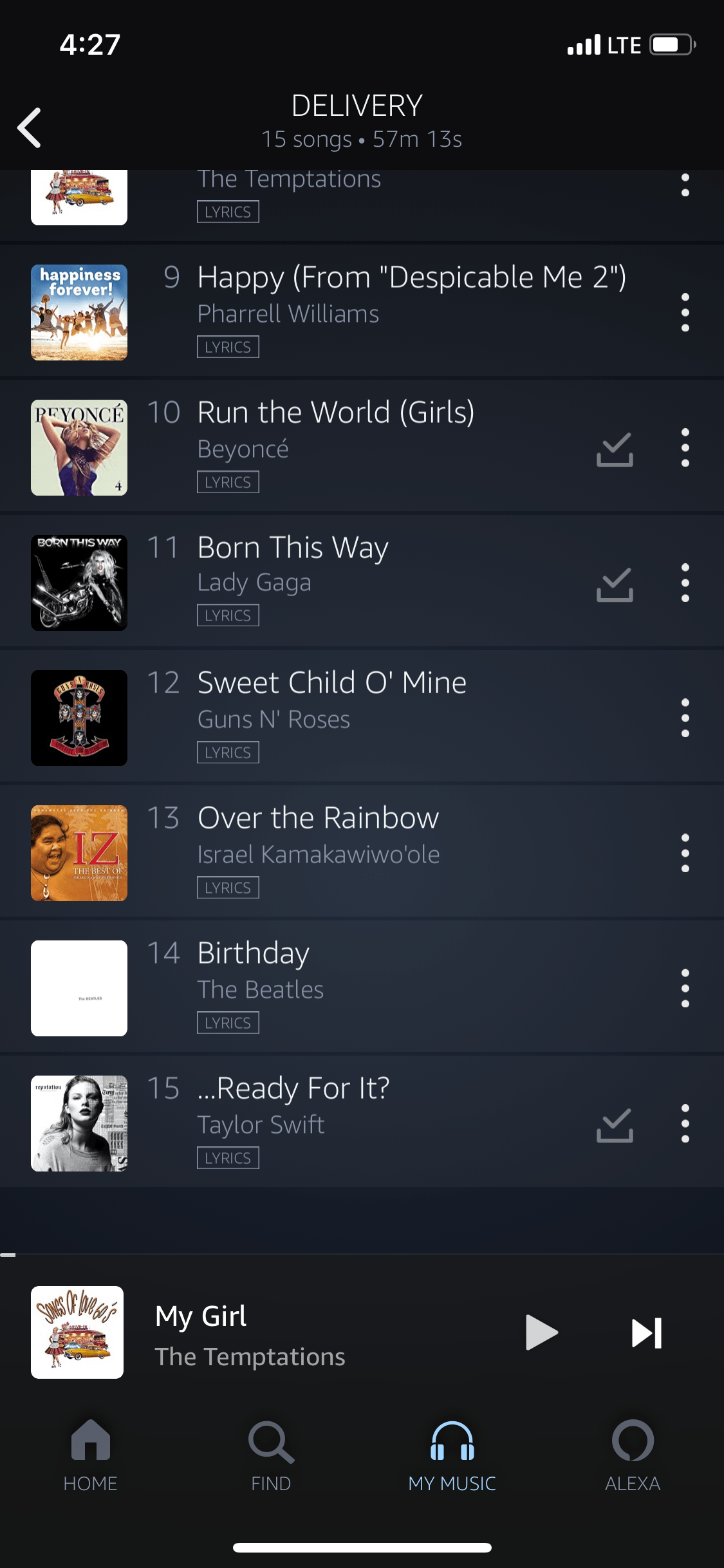The image size is (724, 1568).
Task: Switch to the Home tab
Action: pyautogui.click(x=90, y=1456)
